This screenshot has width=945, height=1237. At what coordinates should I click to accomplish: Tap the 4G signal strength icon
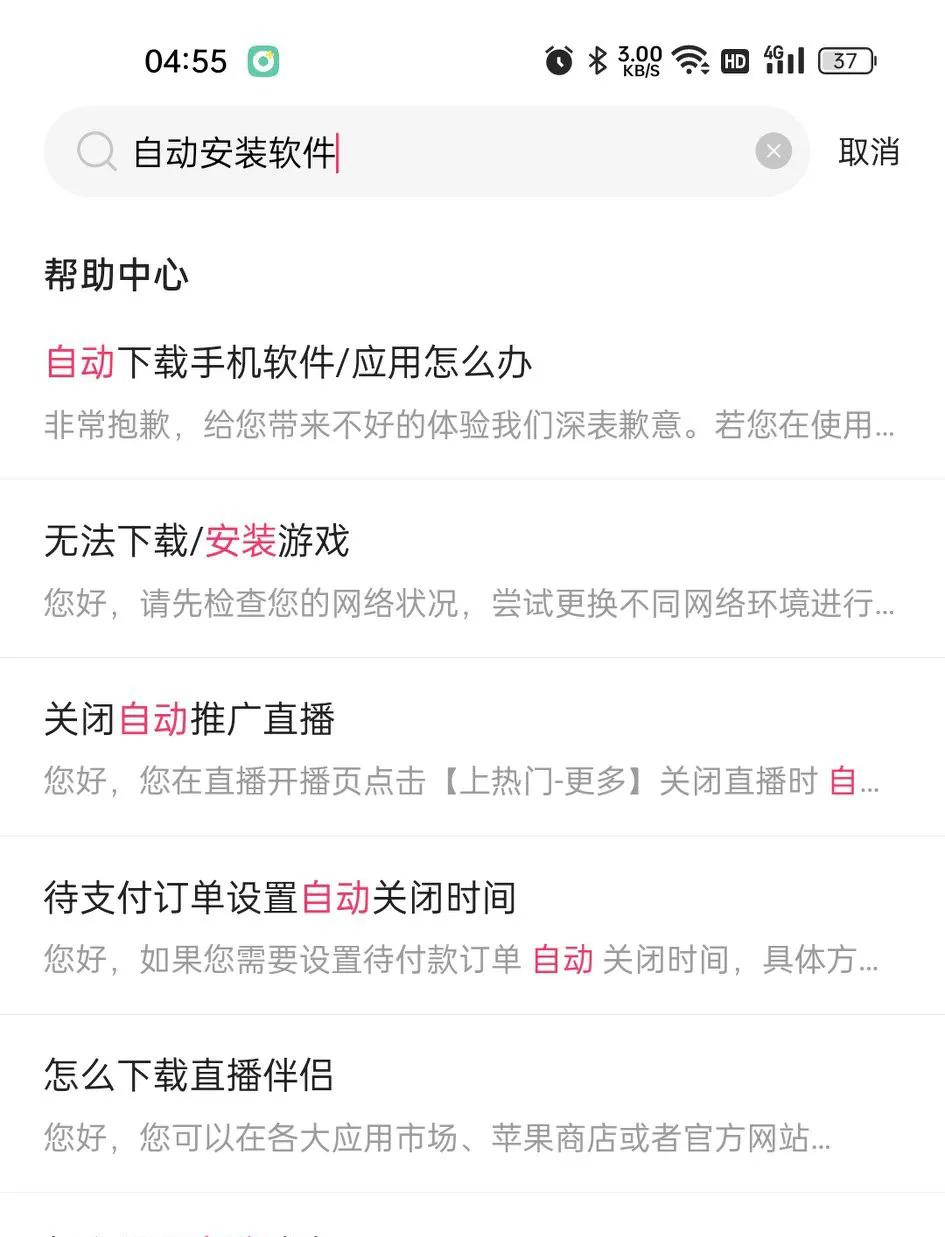click(x=784, y=60)
